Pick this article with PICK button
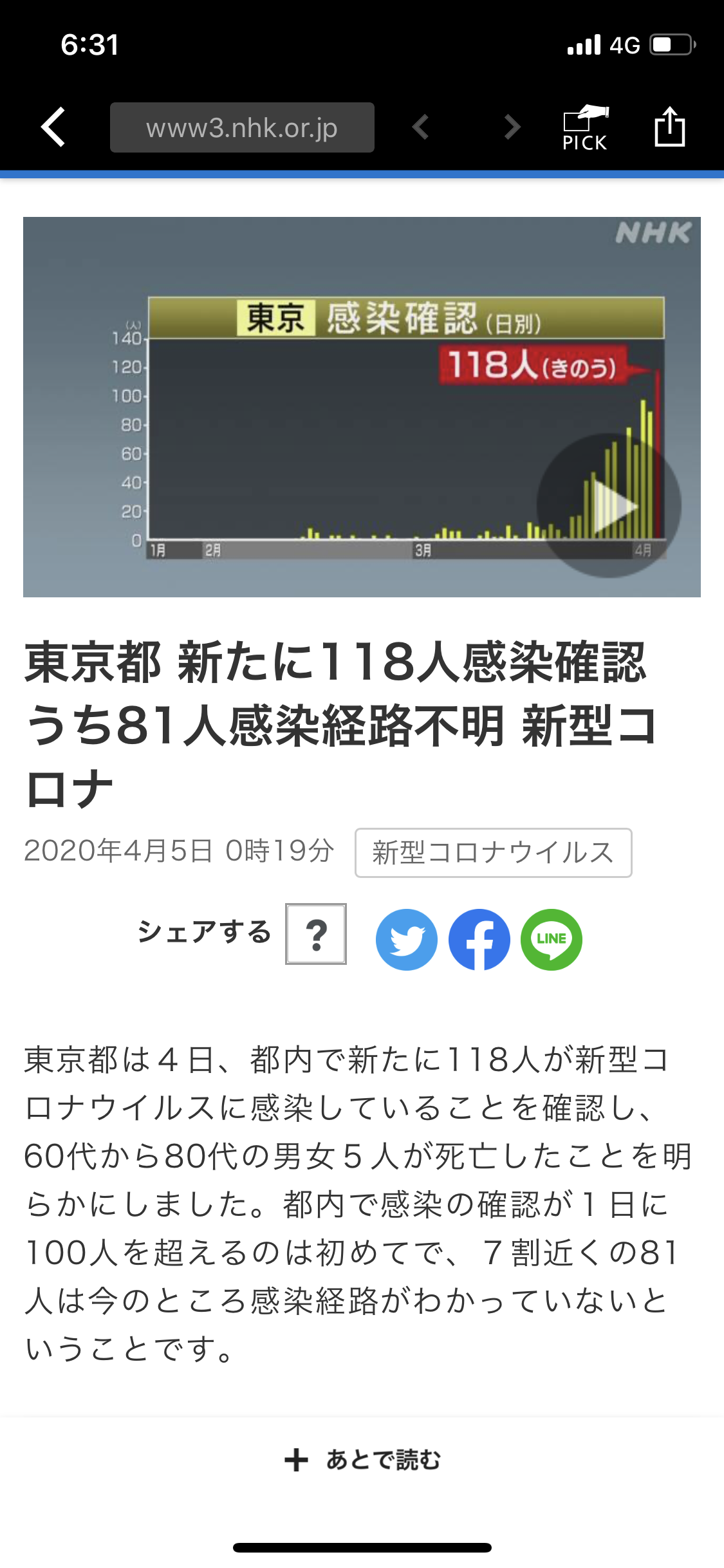This screenshot has width=724, height=1568. coord(585,127)
